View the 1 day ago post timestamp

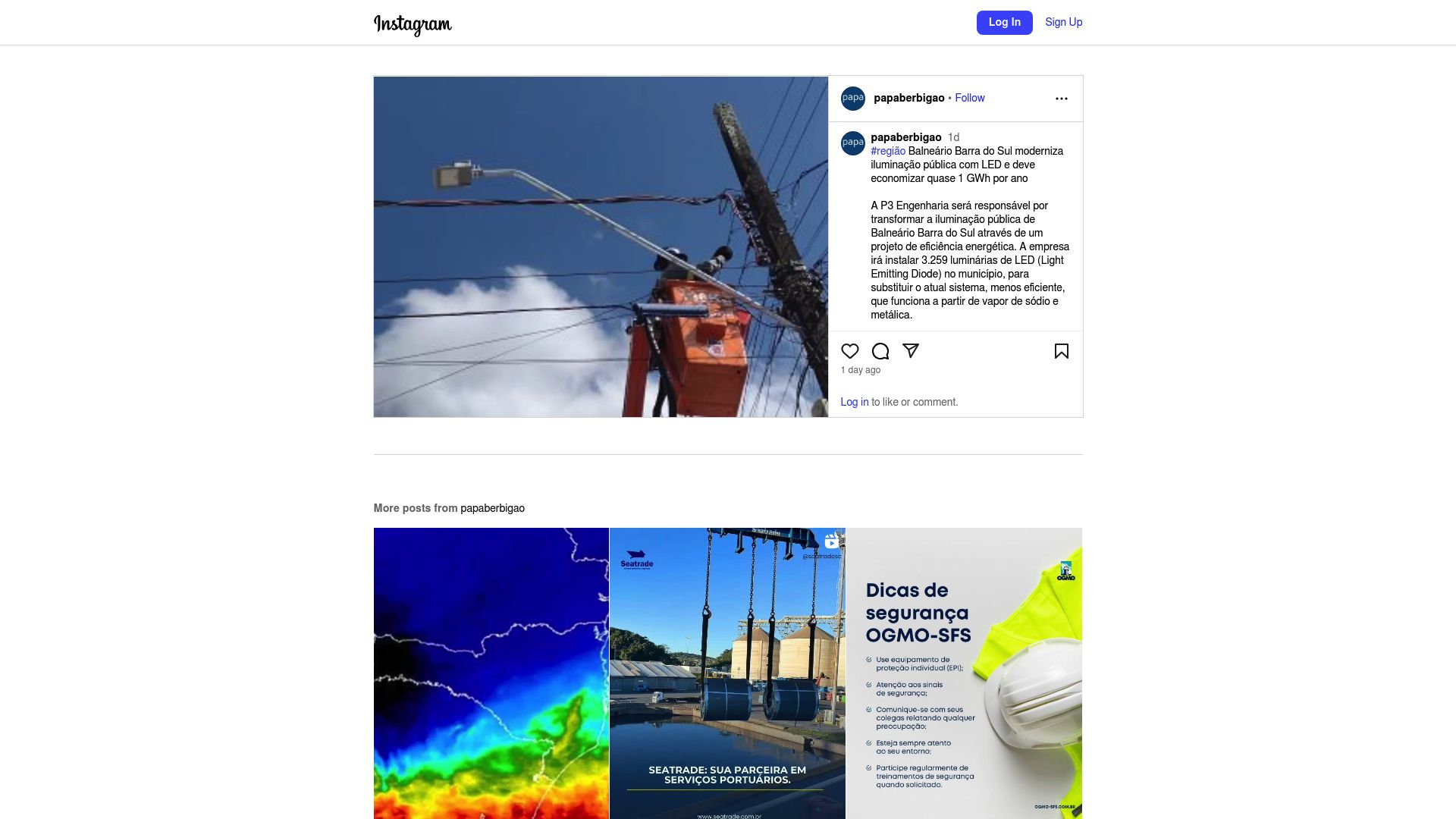pos(860,370)
